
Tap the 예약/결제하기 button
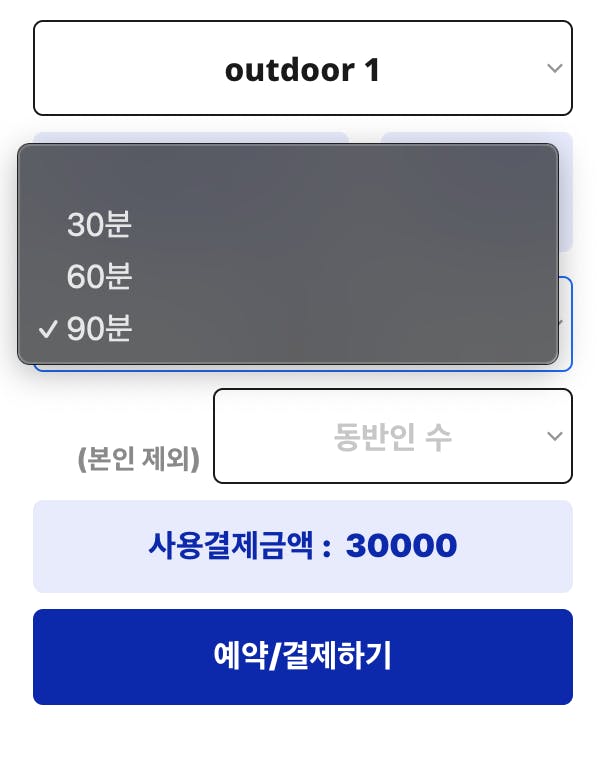(302, 657)
